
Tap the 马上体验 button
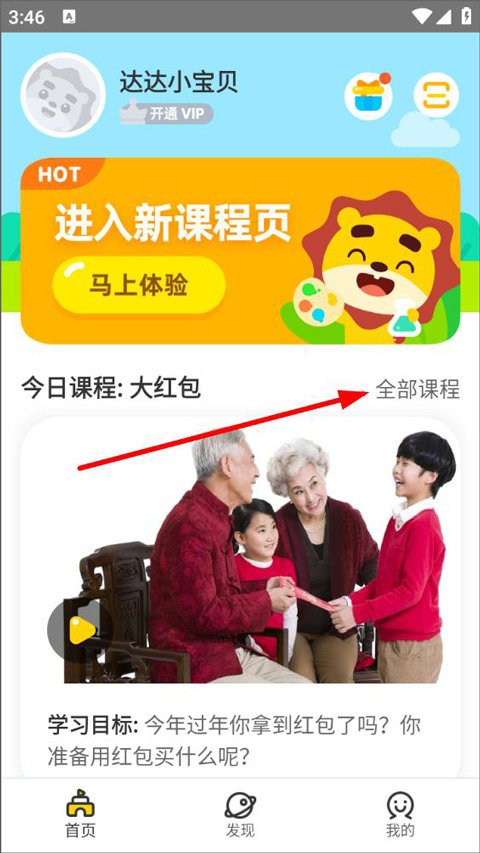point(139,285)
